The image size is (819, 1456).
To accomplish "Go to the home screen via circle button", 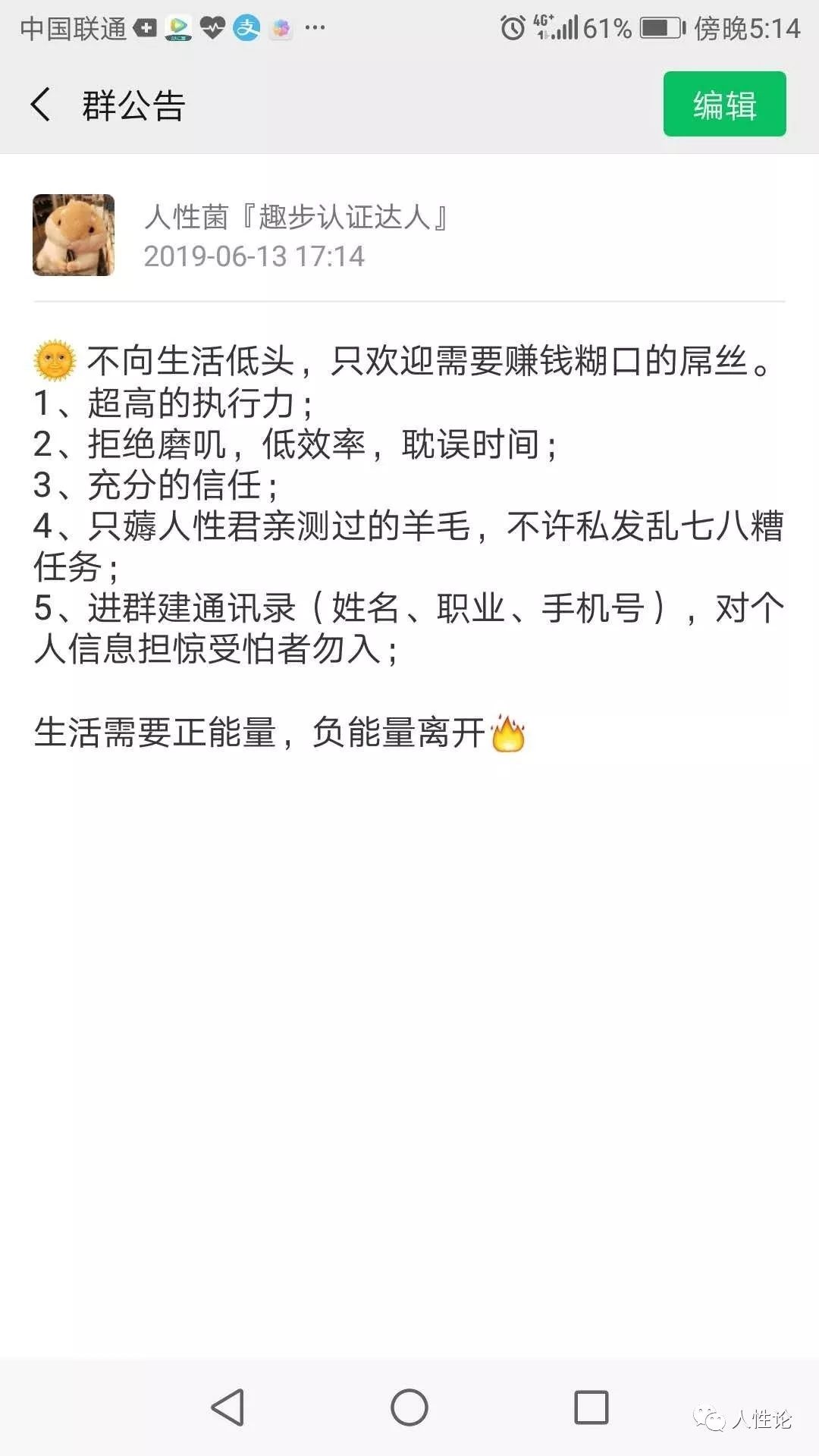I will click(x=409, y=1407).
